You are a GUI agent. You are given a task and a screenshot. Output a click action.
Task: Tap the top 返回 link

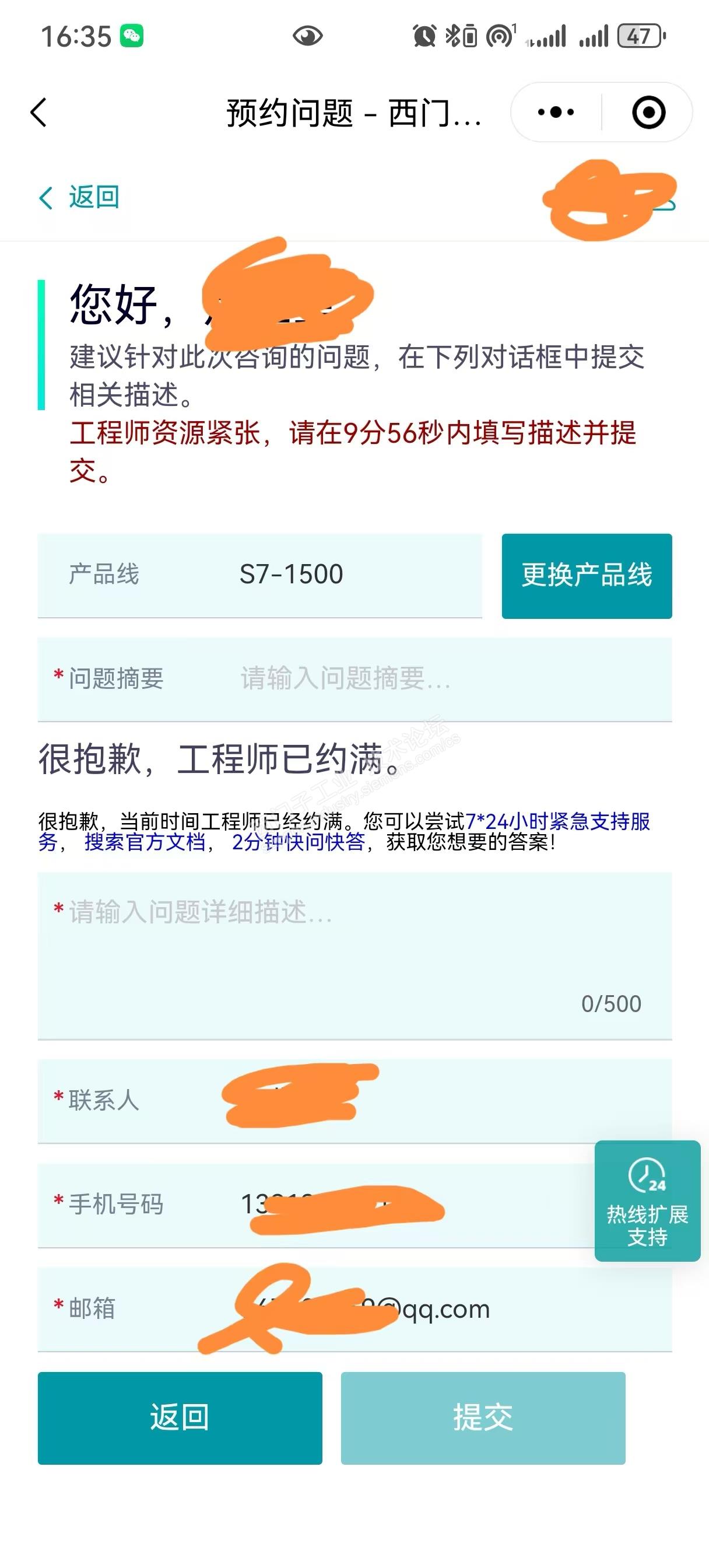[x=80, y=197]
